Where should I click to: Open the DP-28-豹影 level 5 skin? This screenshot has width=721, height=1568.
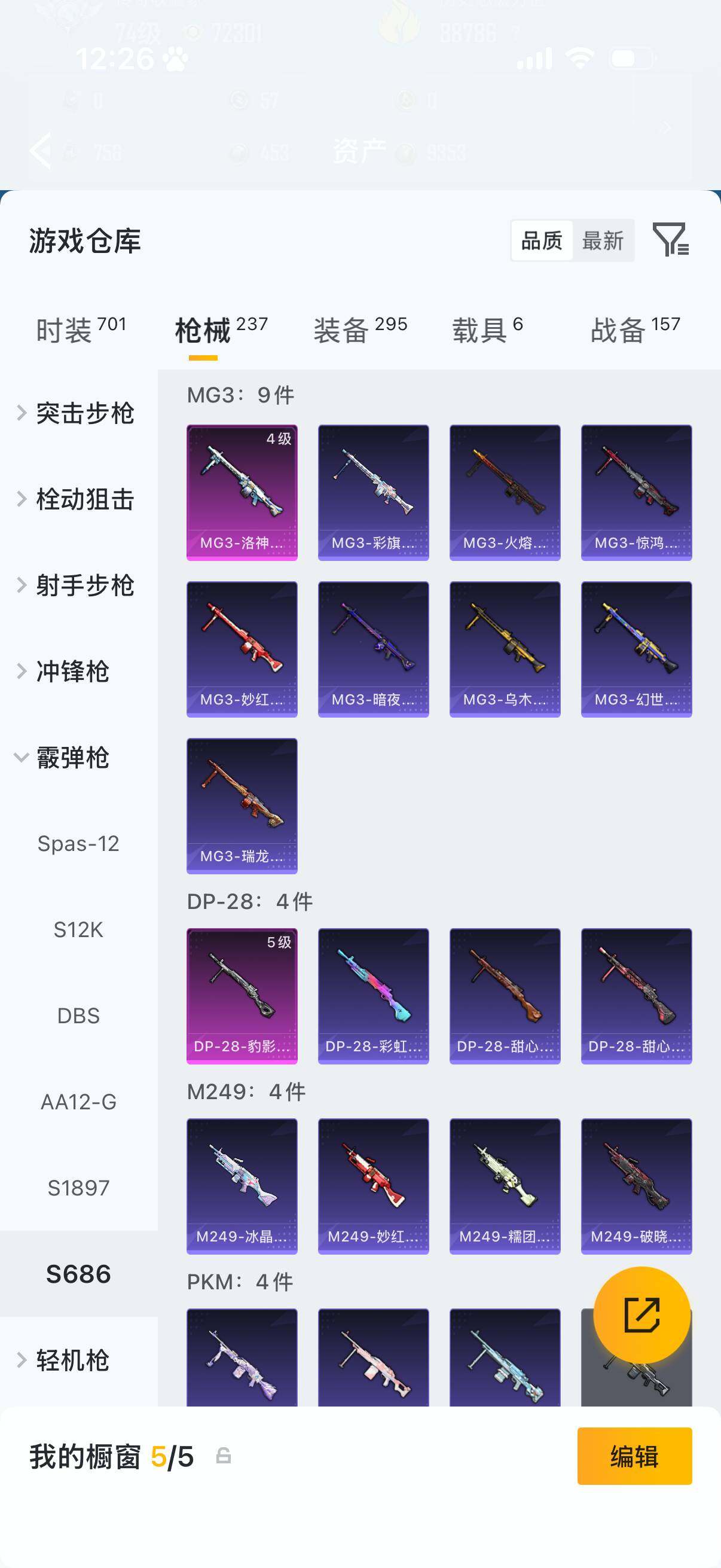click(242, 996)
